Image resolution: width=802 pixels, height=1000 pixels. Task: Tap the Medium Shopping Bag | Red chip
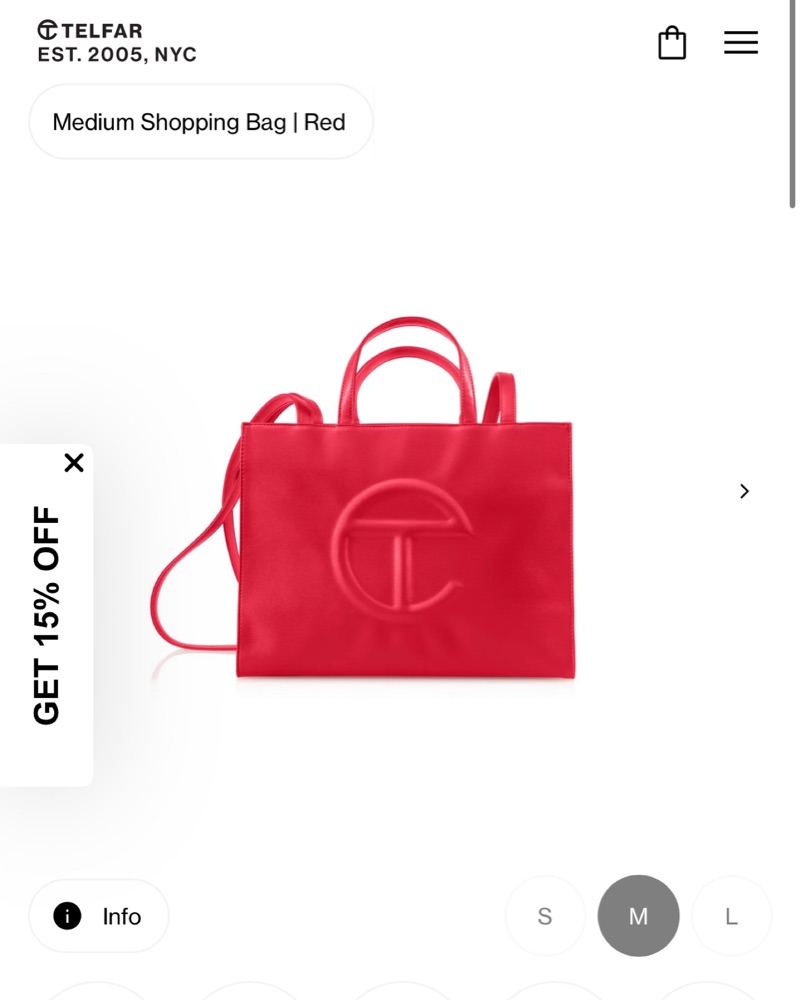(200, 122)
